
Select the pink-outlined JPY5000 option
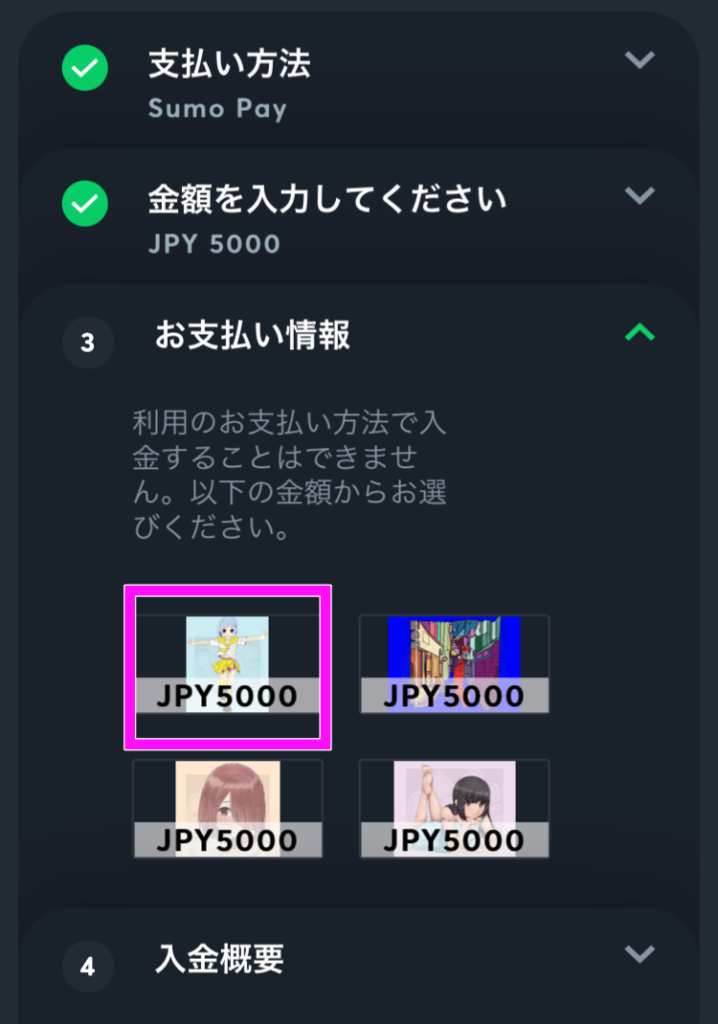tap(228, 667)
